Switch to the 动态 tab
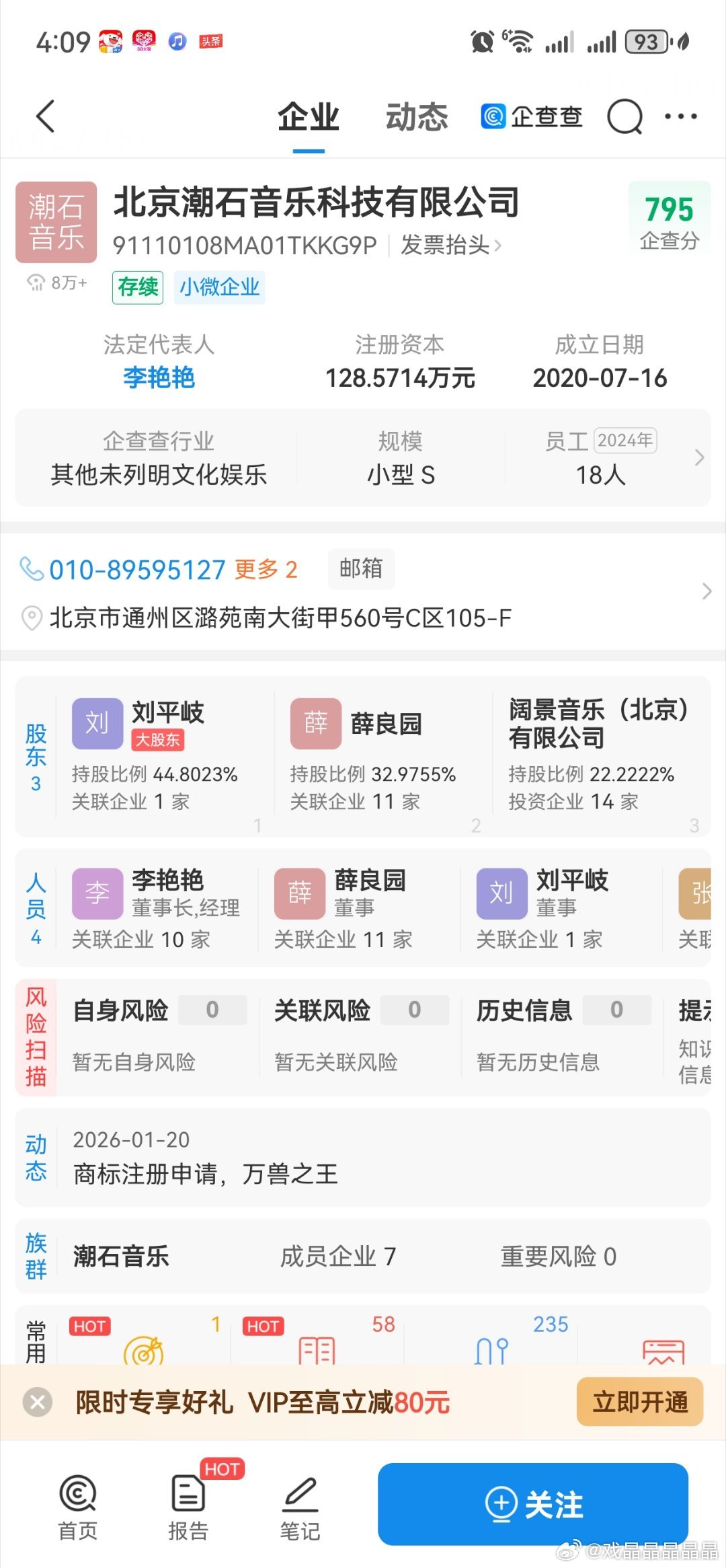This screenshot has width=726, height=1568. click(417, 116)
